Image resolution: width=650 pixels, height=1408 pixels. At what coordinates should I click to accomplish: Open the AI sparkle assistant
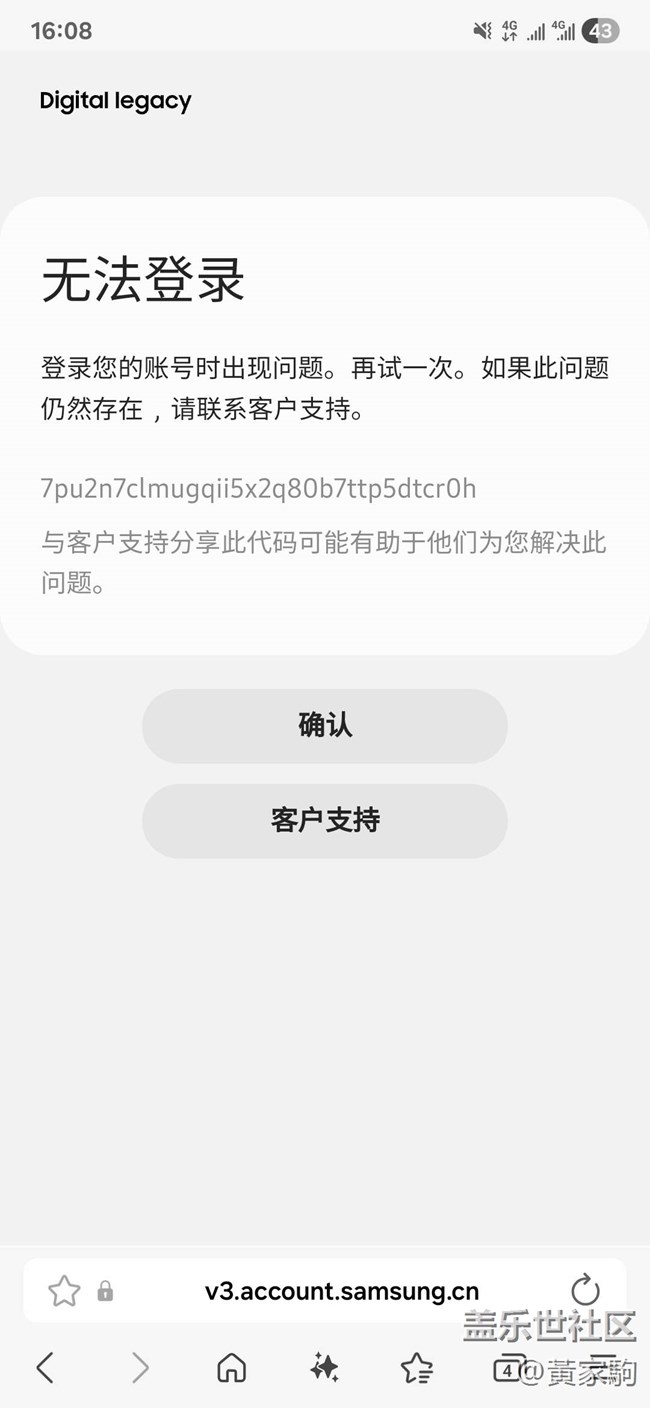point(324,1367)
